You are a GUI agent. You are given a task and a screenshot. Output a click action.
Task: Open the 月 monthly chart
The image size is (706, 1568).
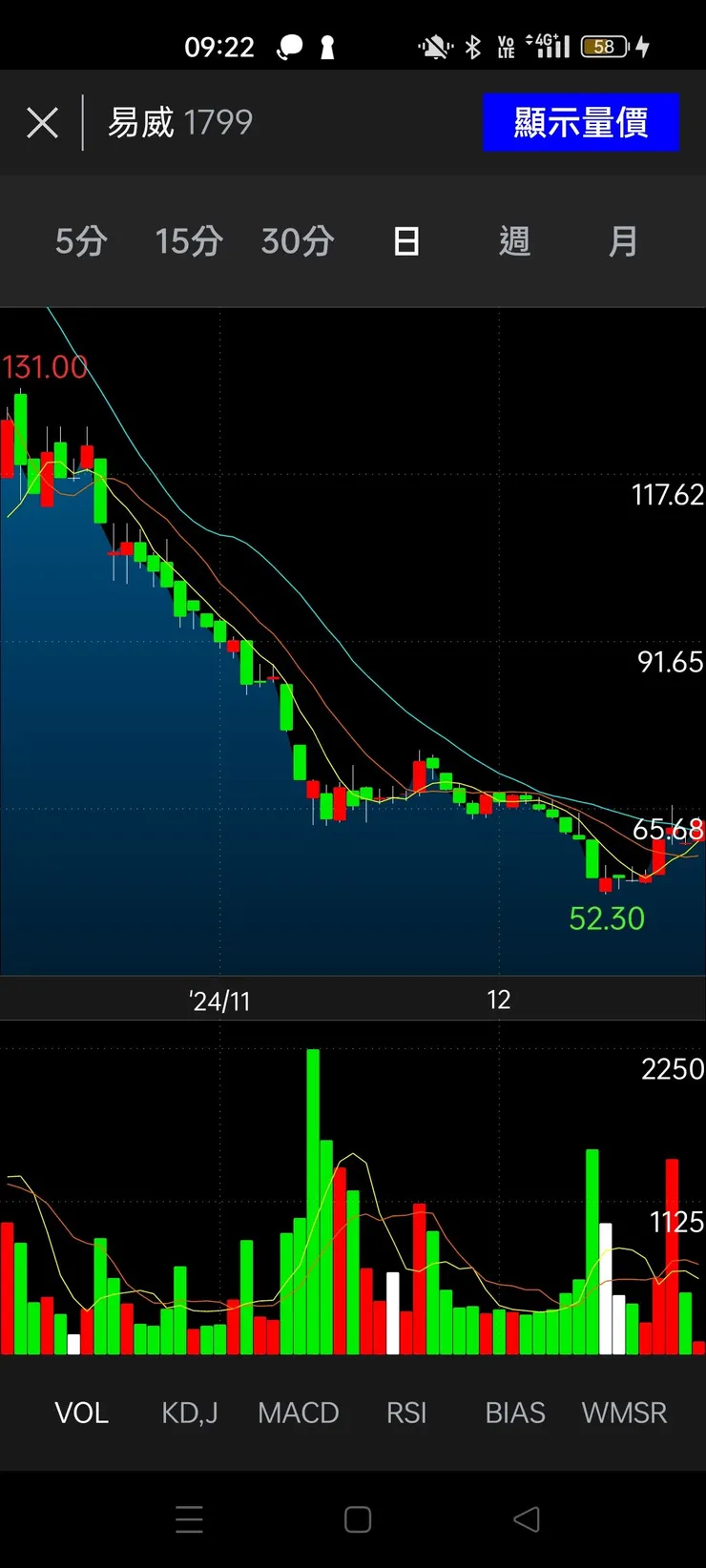tap(623, 241)
